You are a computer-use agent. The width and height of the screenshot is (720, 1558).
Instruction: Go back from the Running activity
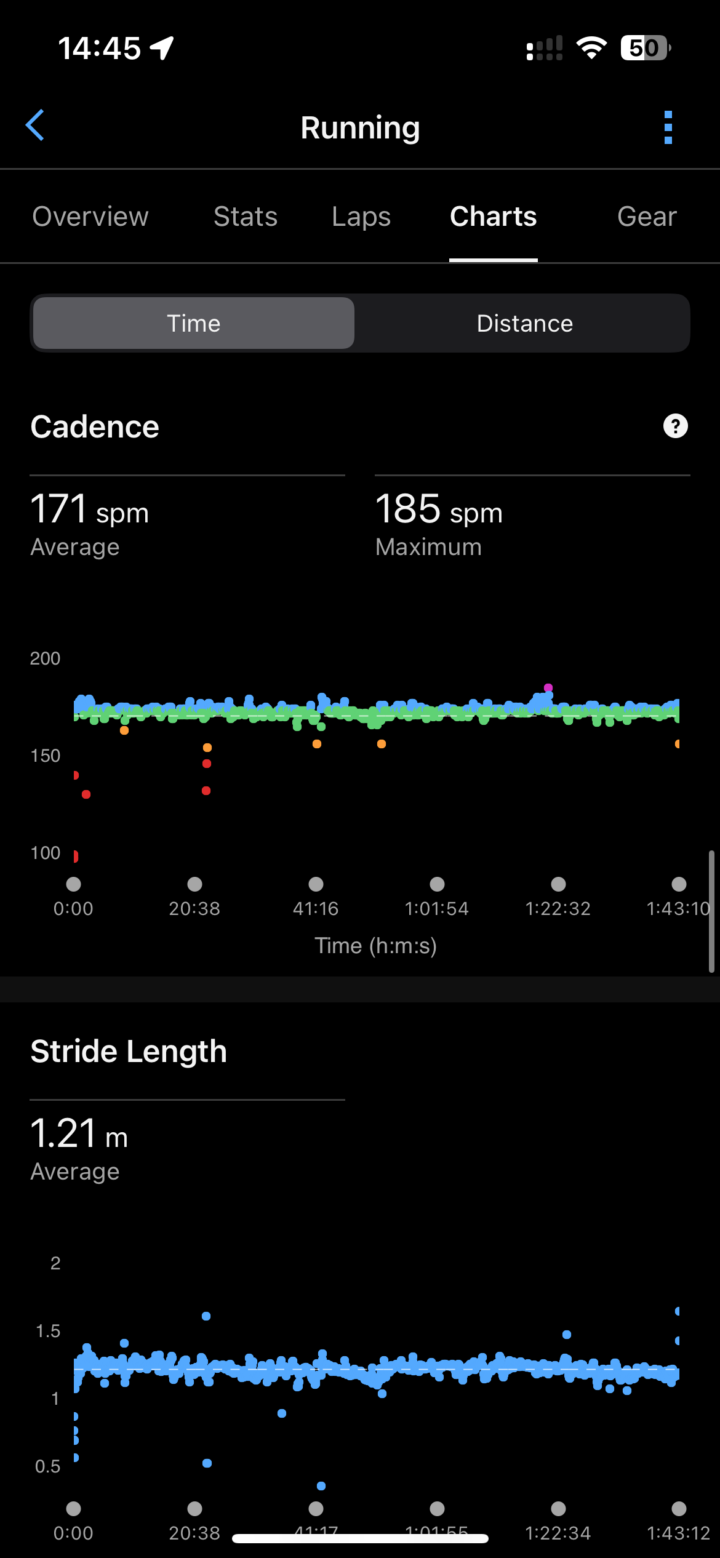[35, 127]
